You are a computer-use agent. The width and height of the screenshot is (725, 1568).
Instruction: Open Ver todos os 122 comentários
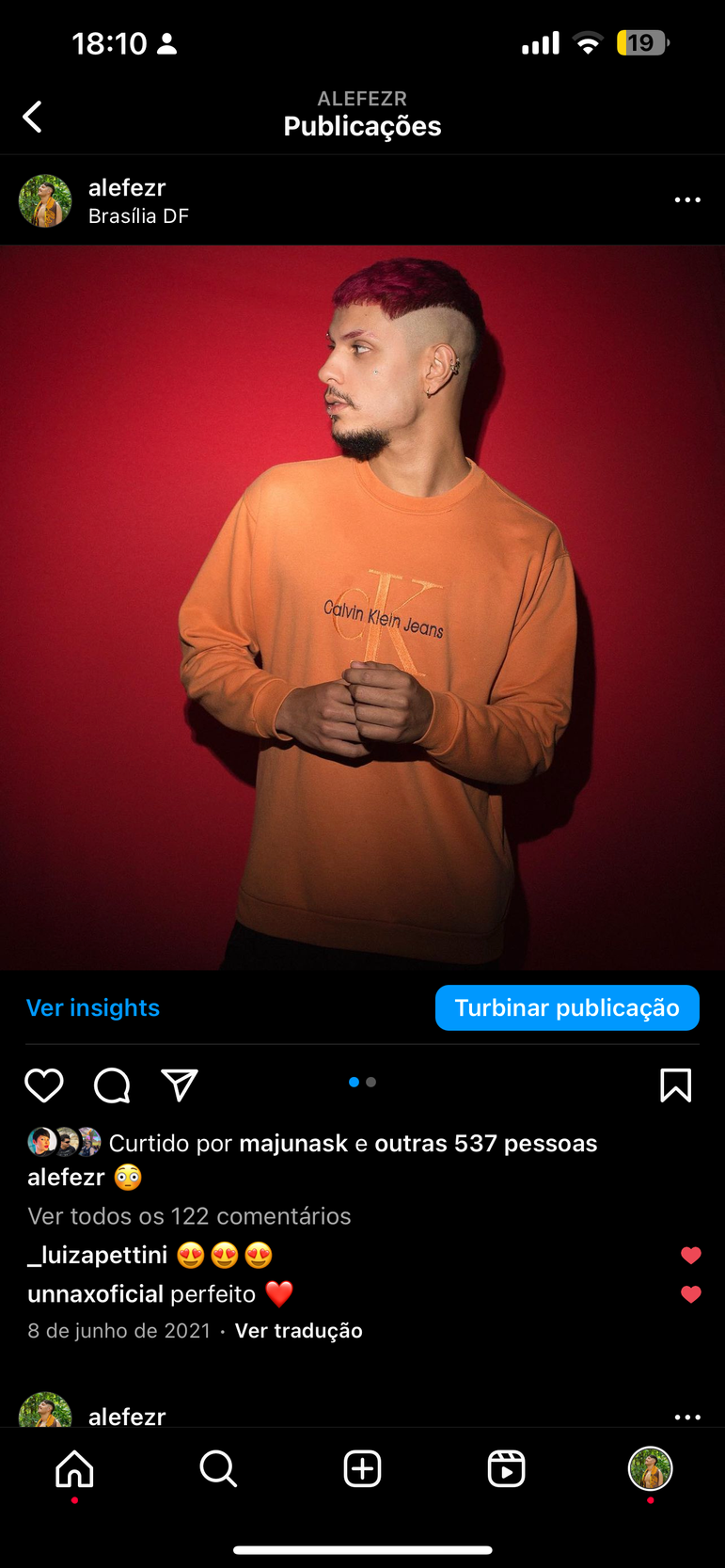click(x=189, y=1216)
